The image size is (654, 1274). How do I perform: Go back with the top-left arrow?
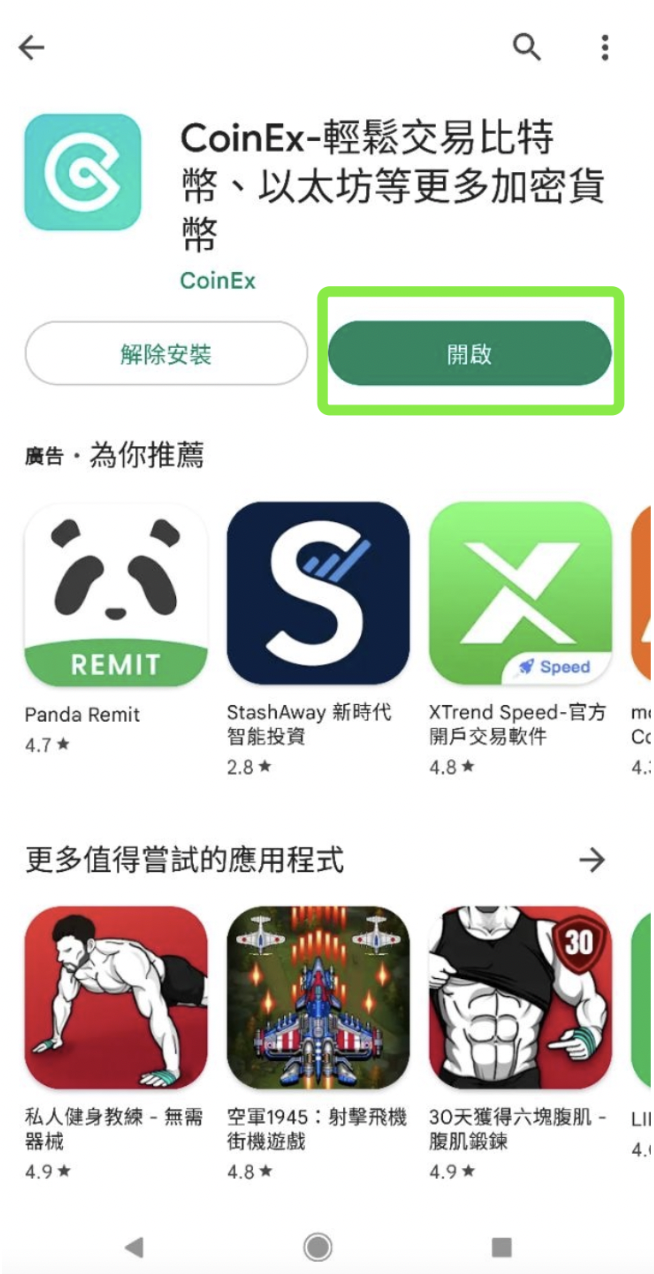tap(32, 47)
